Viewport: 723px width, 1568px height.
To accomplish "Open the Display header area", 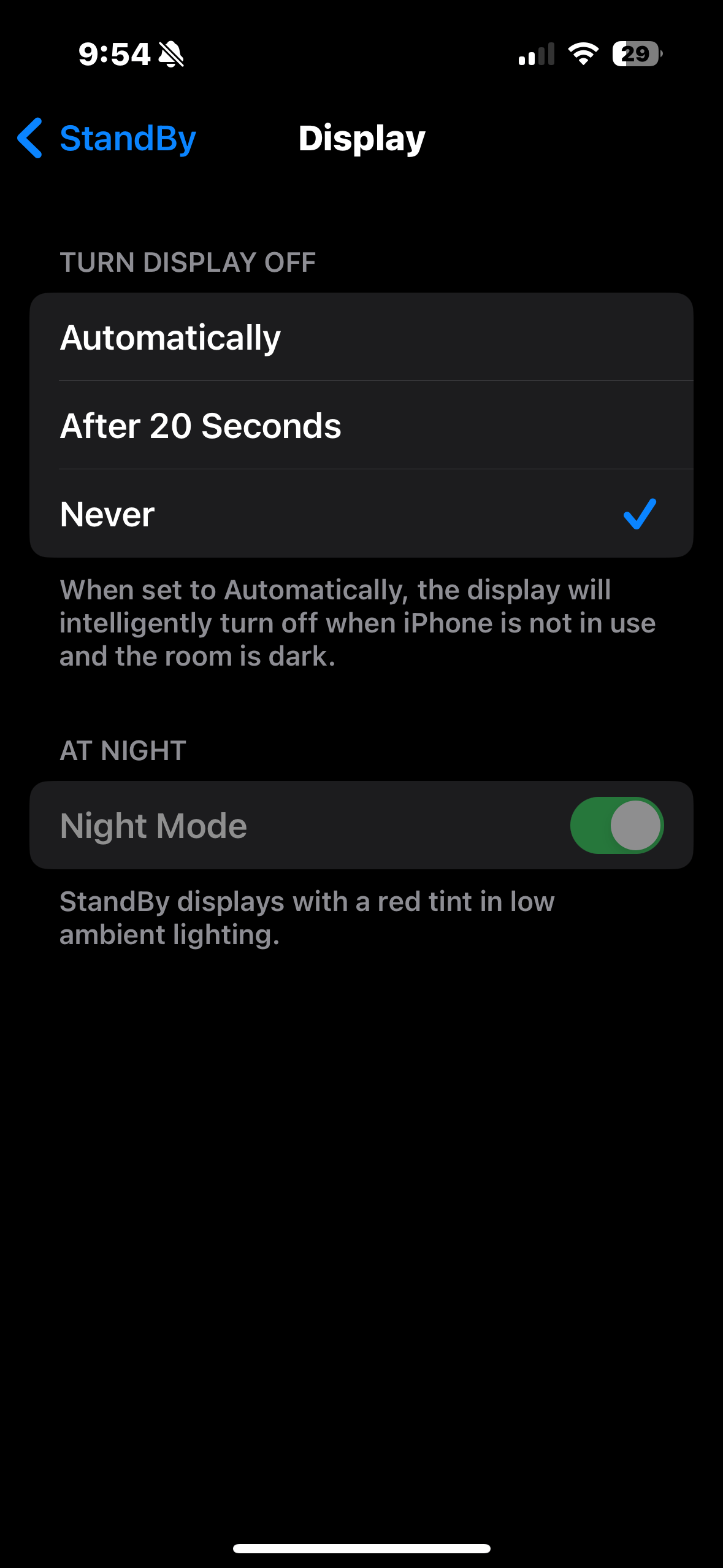I will click(x=361, y=137).
